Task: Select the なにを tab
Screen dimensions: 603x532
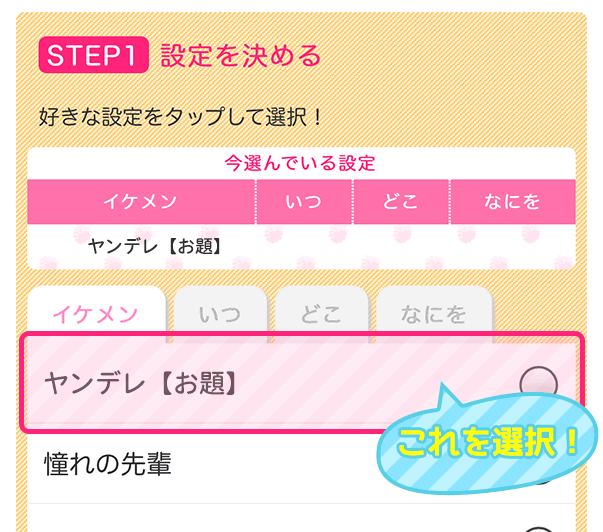Action: (x=435, y=314)
